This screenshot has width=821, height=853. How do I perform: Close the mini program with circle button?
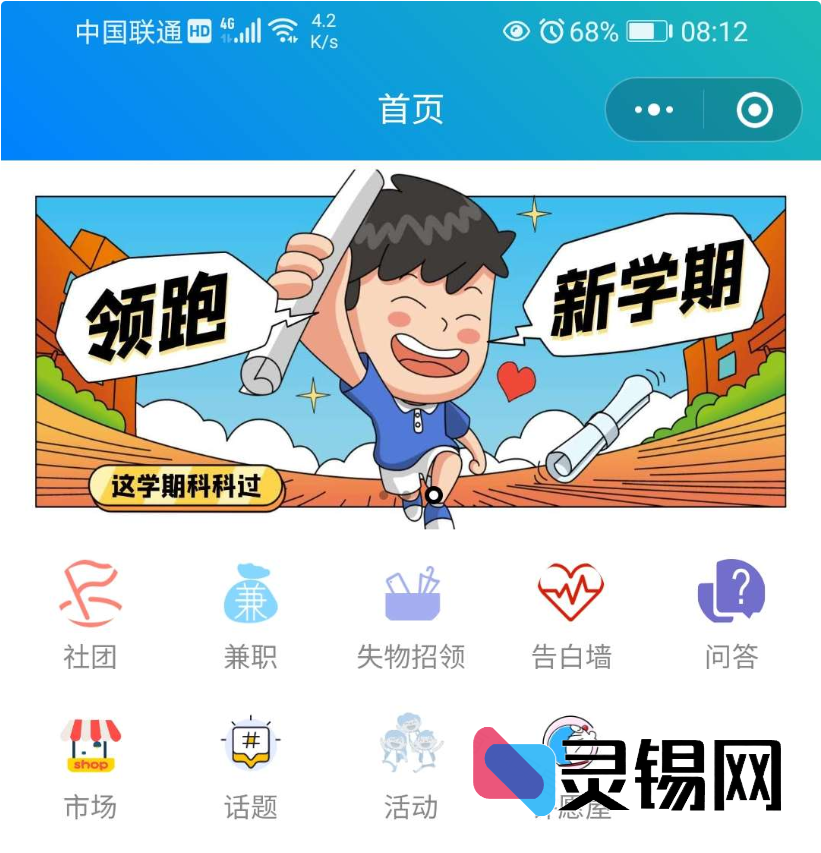point(754,110)
